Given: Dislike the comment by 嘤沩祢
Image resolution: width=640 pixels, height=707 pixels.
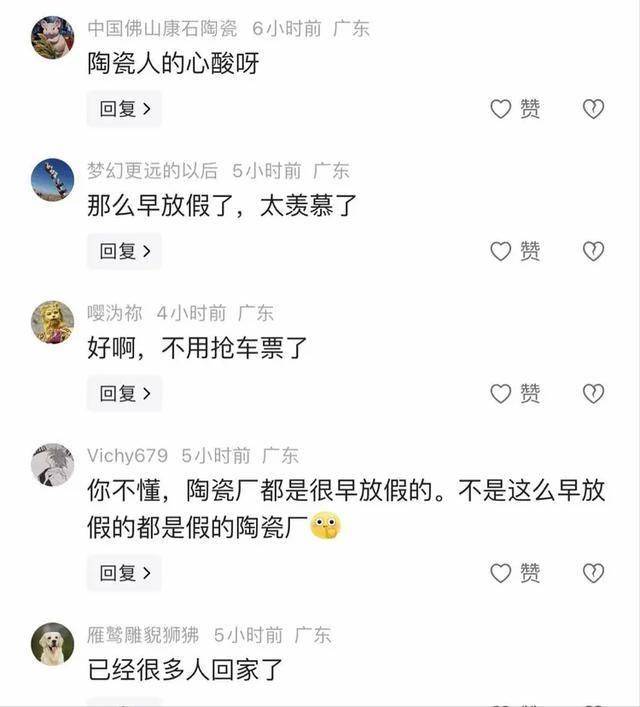Looking at the screenshot, I should pos(593,394).
